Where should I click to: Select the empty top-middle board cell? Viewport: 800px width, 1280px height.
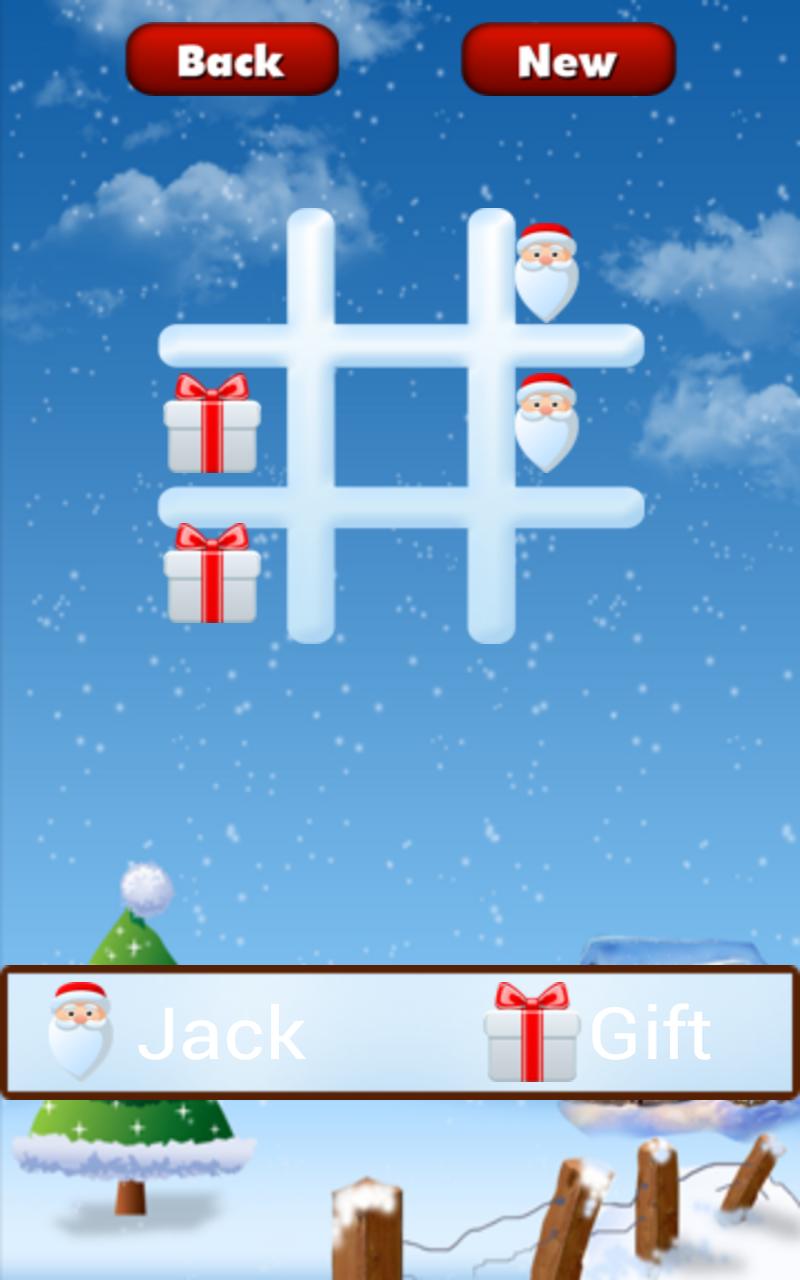[x=401, y=272]
